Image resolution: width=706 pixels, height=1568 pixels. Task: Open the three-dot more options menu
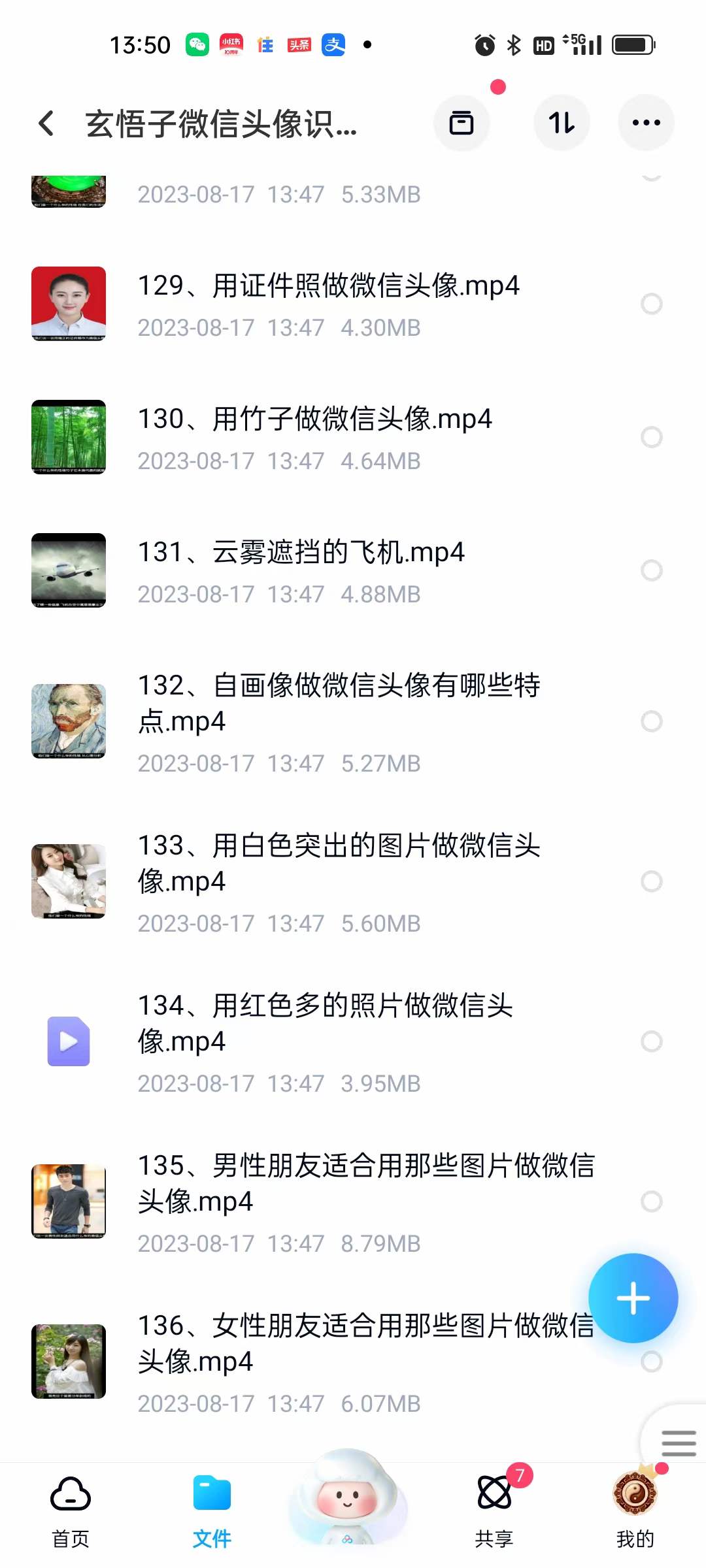646,123
